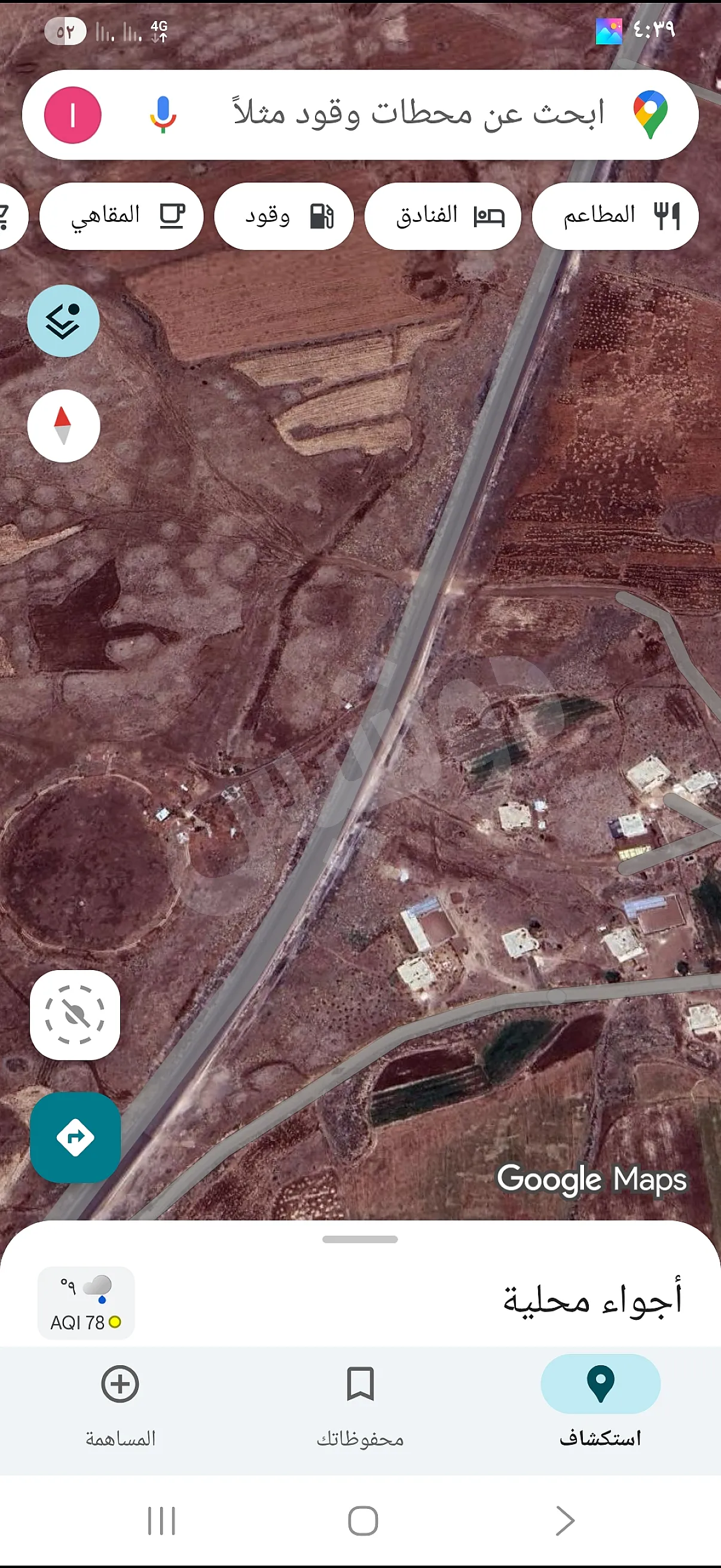721x1568 pixels.
Task: Select the الفنادق hotels chip
Action: pos(443,215)
